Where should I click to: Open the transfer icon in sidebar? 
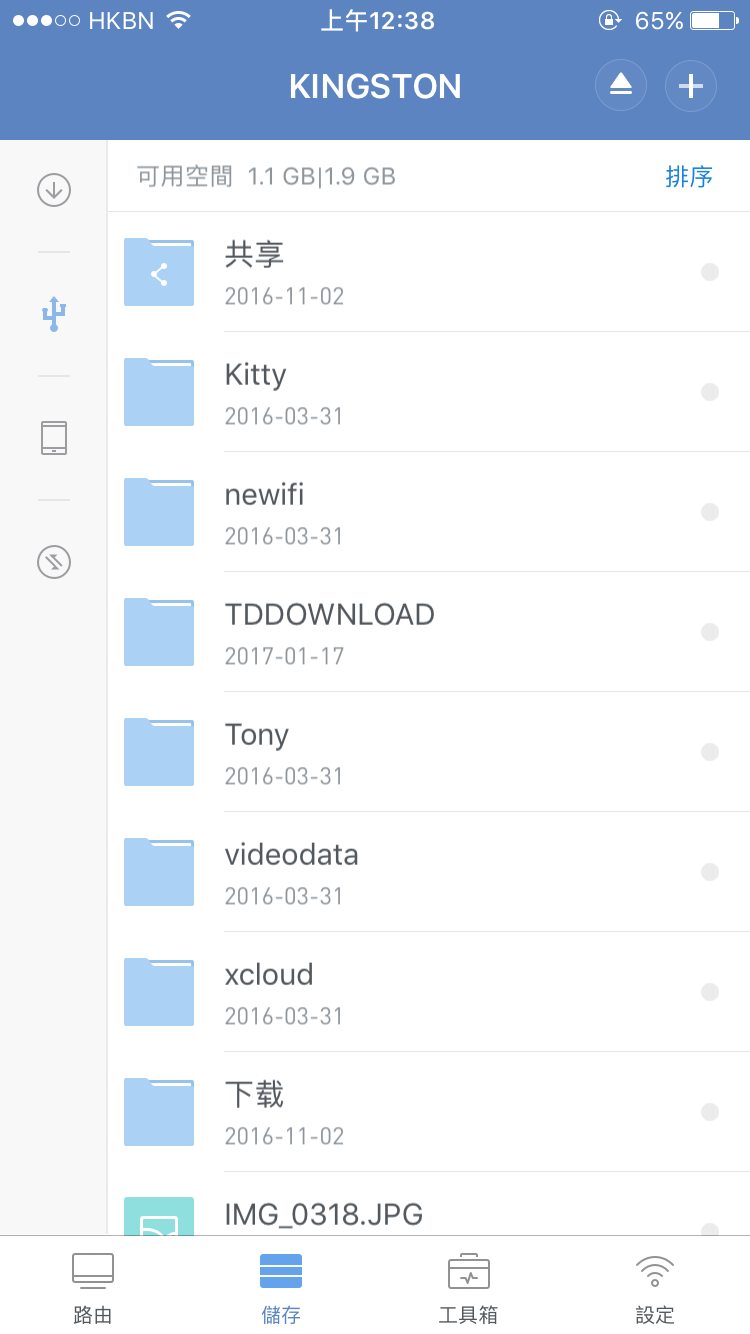54,562
